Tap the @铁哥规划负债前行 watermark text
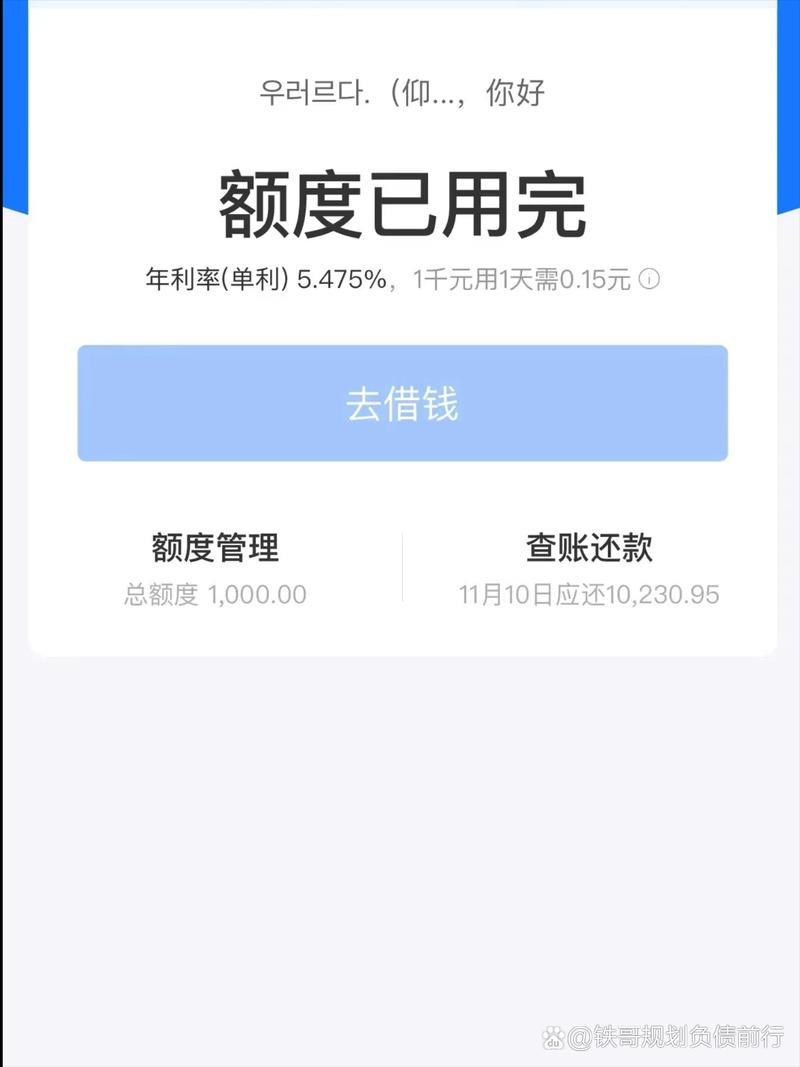 click(680, 1041)
